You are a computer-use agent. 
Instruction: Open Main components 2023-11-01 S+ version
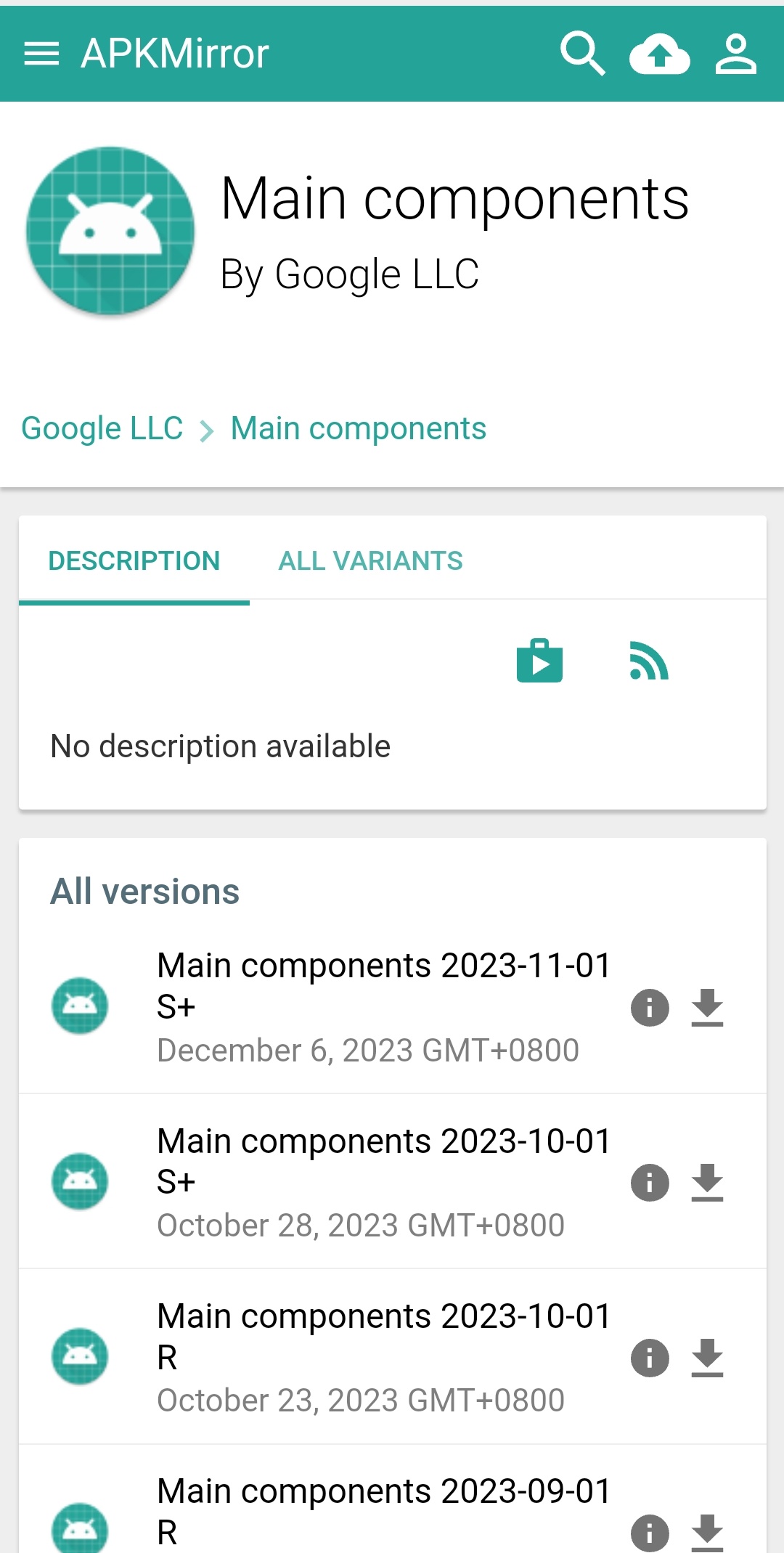pos(384,986)
